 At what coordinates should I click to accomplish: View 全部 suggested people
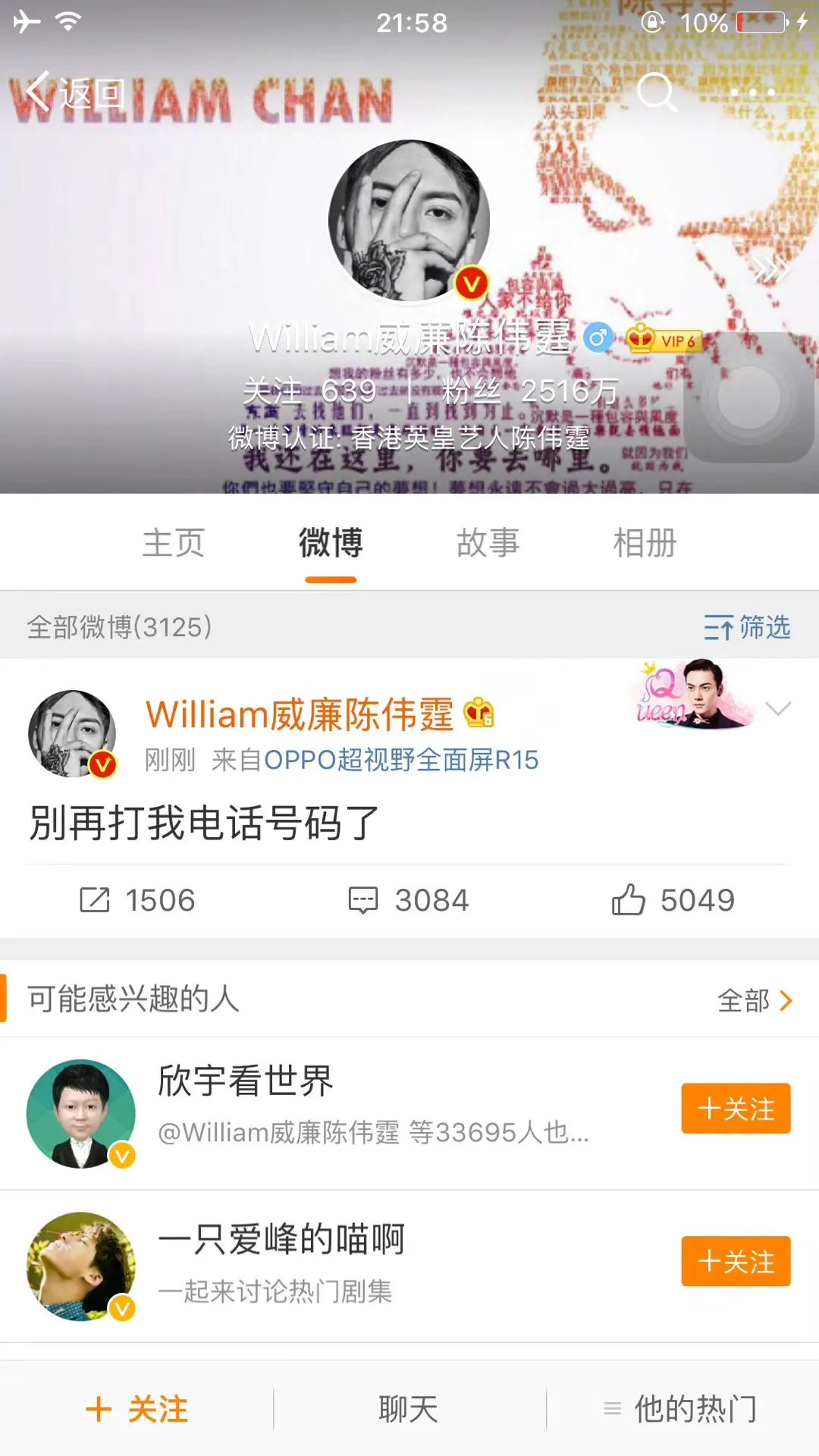pyautogui.click(x=755, y=1000)
